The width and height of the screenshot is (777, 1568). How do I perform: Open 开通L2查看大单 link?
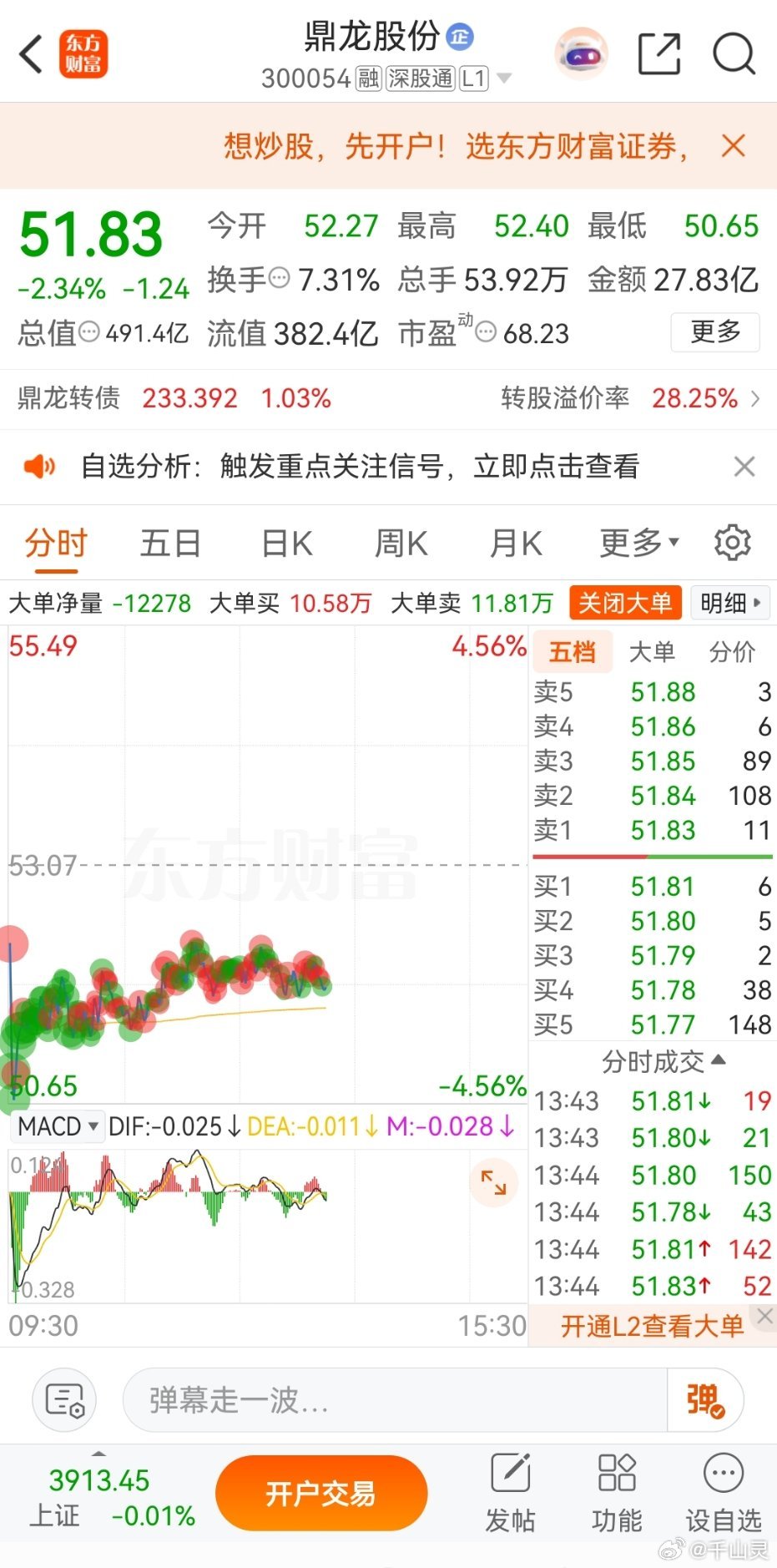[651, 1326]
